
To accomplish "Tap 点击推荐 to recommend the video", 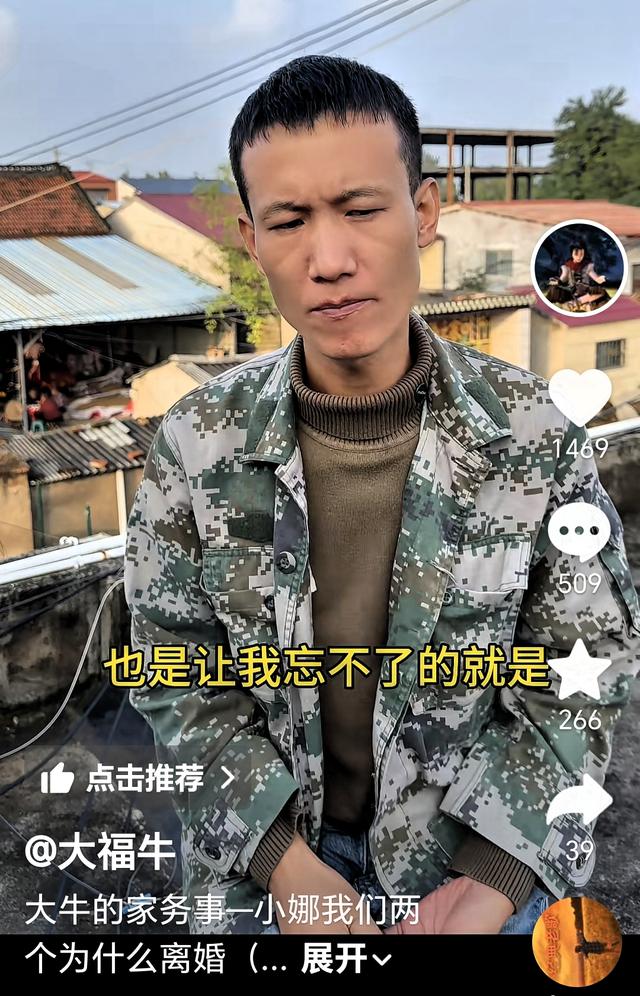I will click(x=138, y=777).
